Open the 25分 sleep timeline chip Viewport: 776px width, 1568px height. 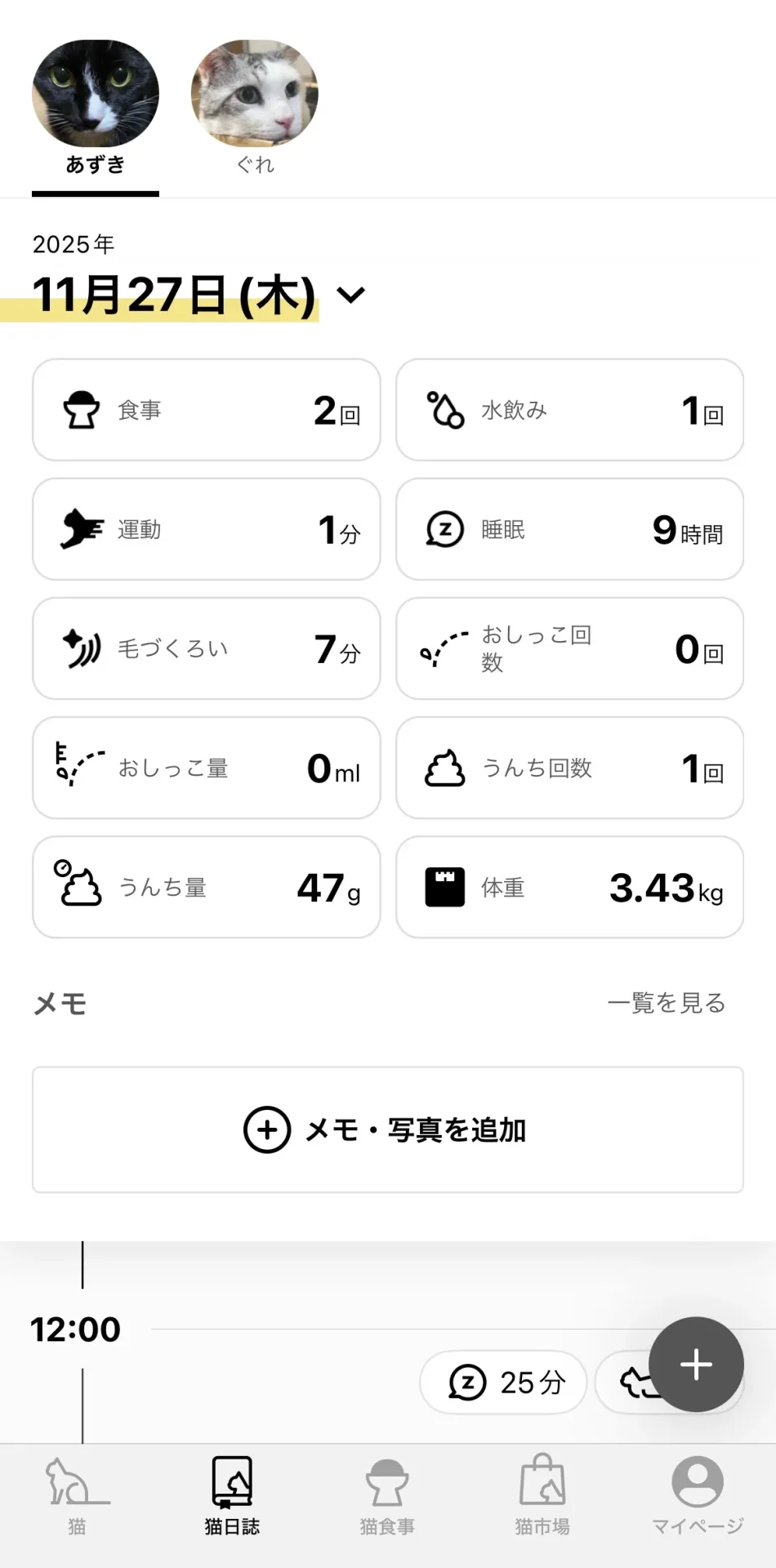point(503,1383)
